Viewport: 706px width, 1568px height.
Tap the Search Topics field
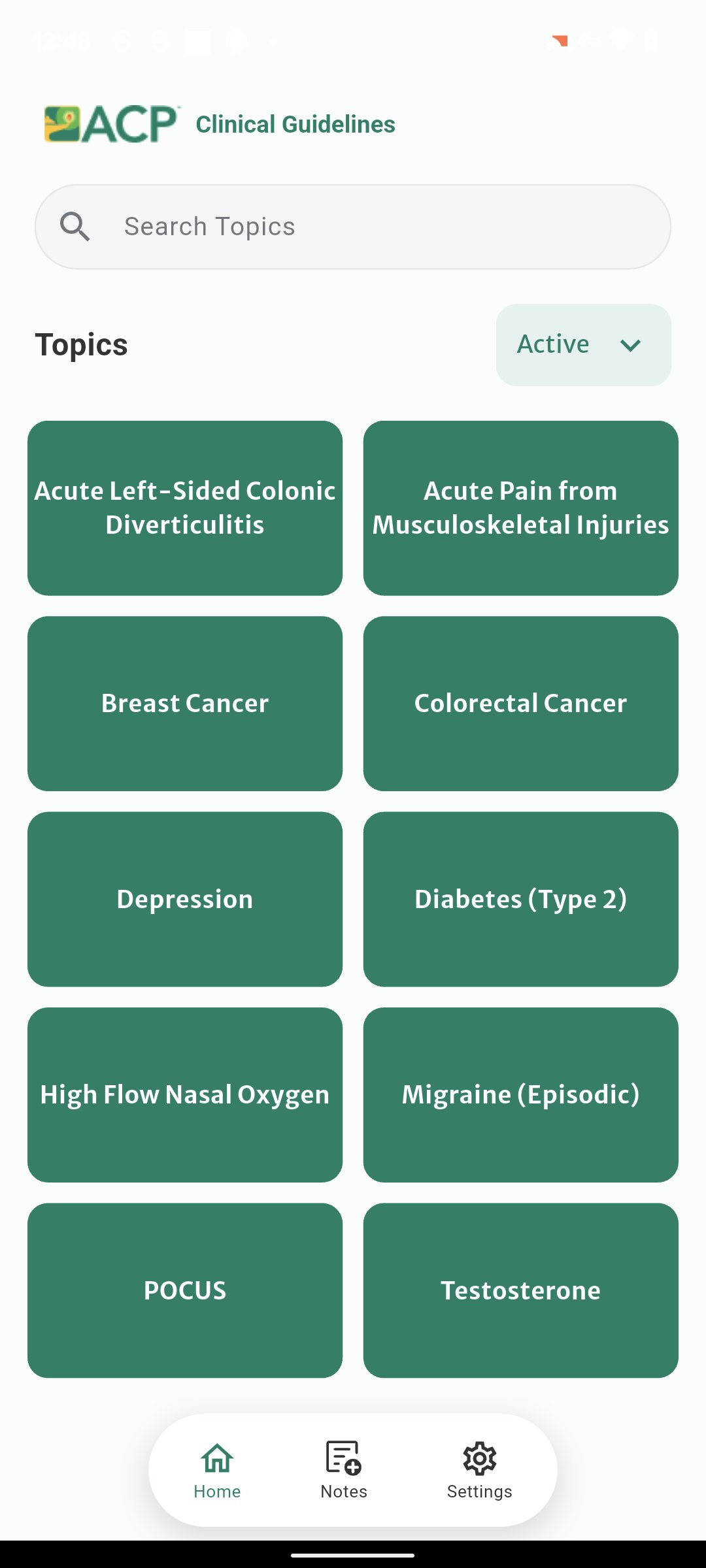(353, 227)
